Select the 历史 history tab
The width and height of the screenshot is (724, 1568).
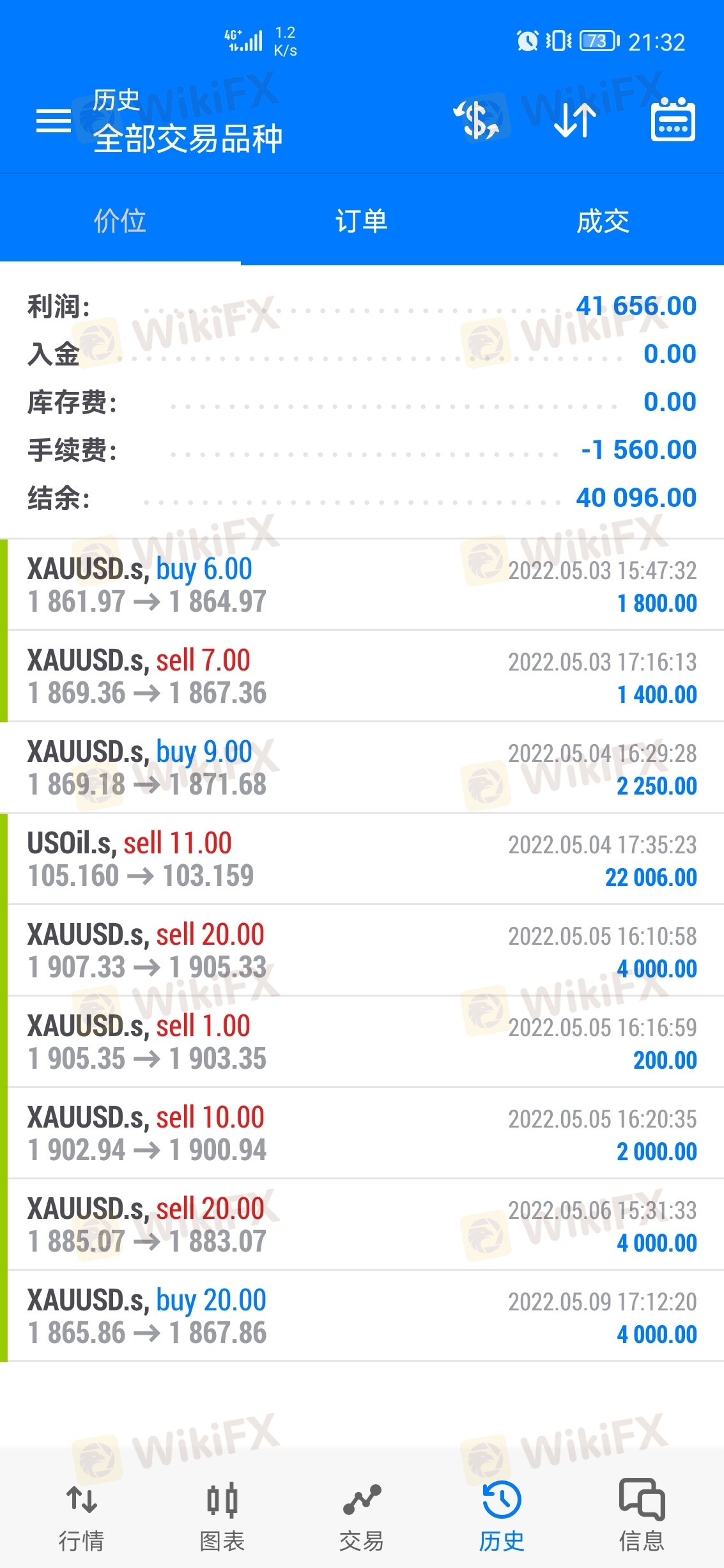coord(502,1515)
